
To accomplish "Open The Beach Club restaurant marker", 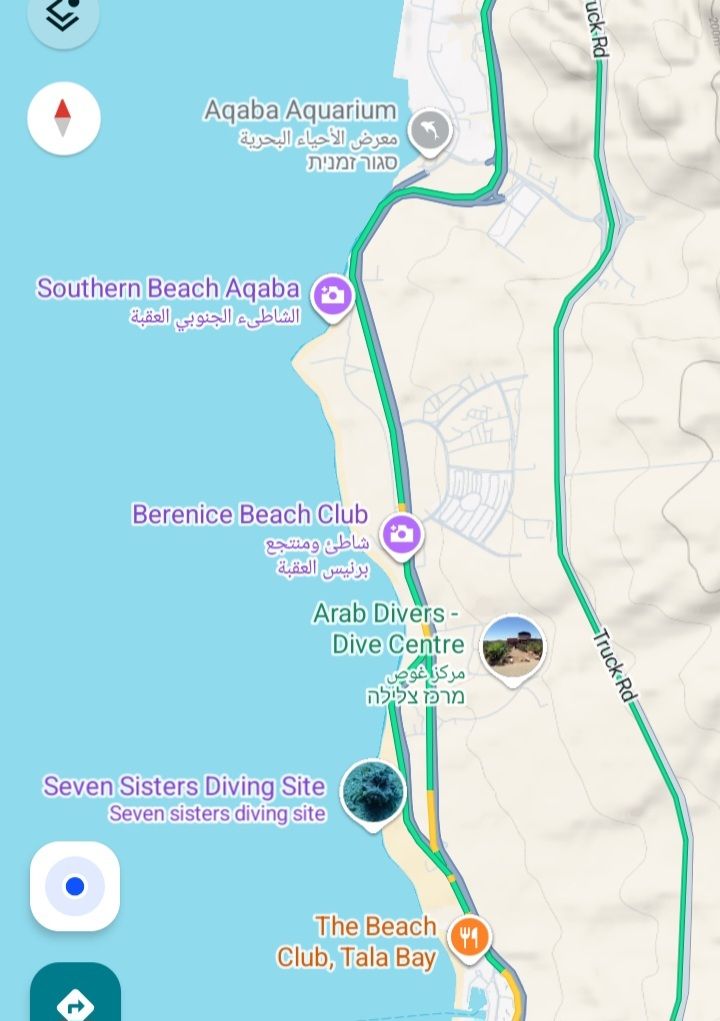I will (469, 937).
